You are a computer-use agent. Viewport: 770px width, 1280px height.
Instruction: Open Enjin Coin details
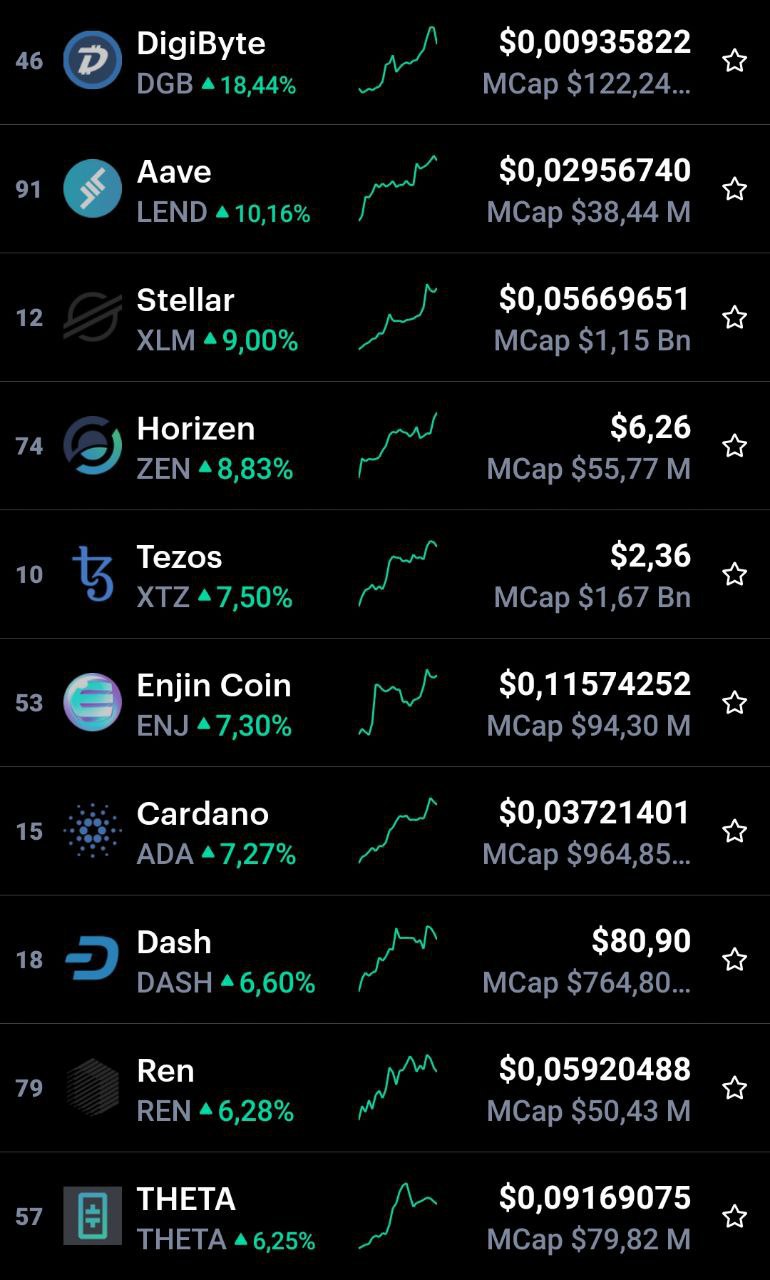pos(385,702)
